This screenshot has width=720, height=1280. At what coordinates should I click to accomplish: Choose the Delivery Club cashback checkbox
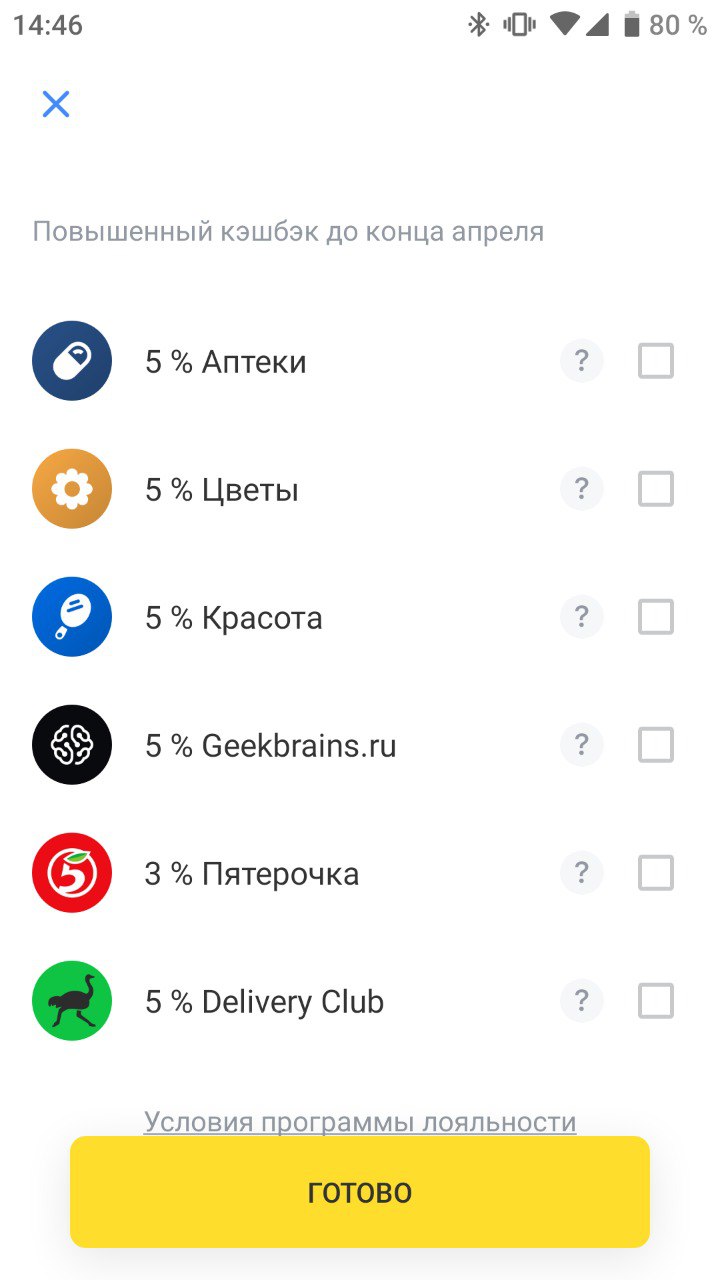[x=656, y=1001]
